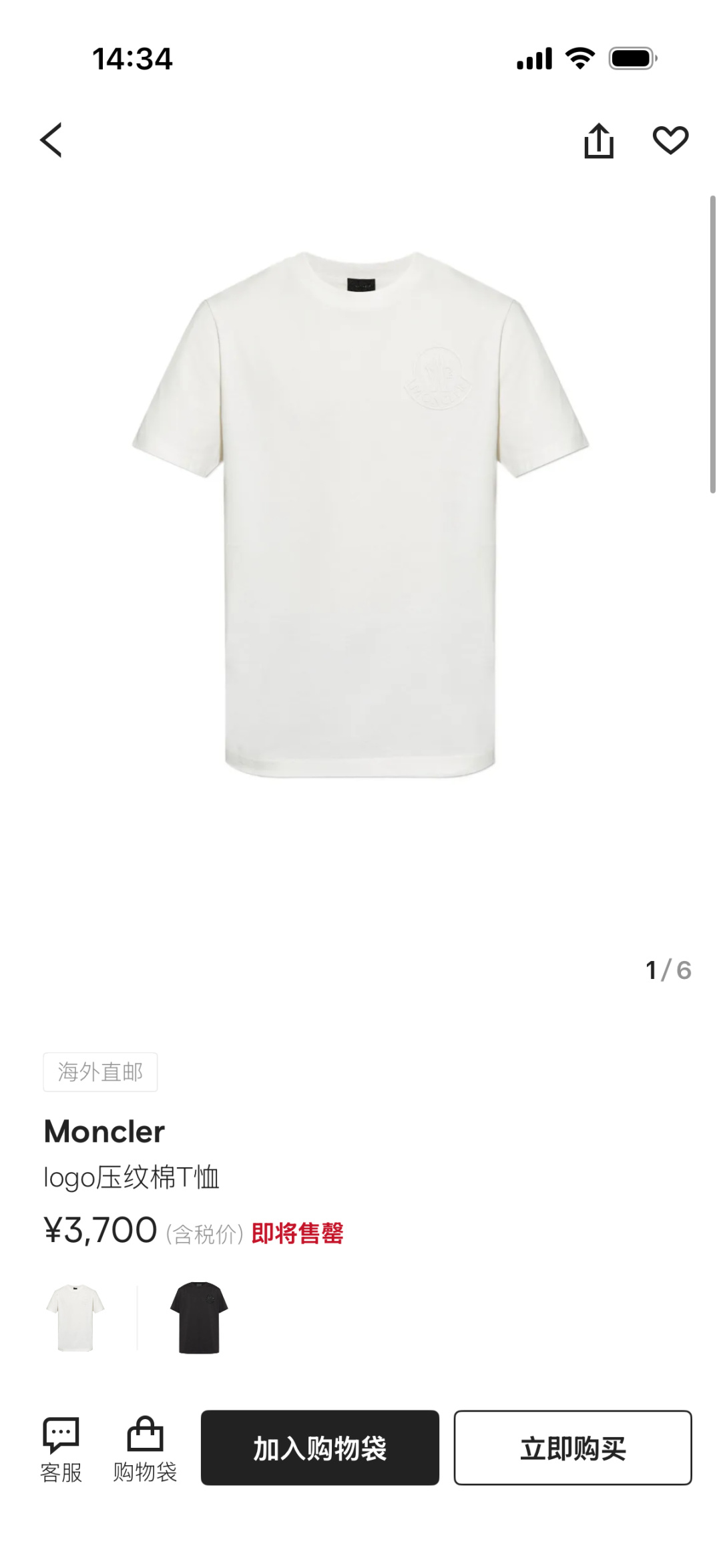This screenshot has width=721, height=1568.
Task: Select the black color variant
Action: 199,1318
